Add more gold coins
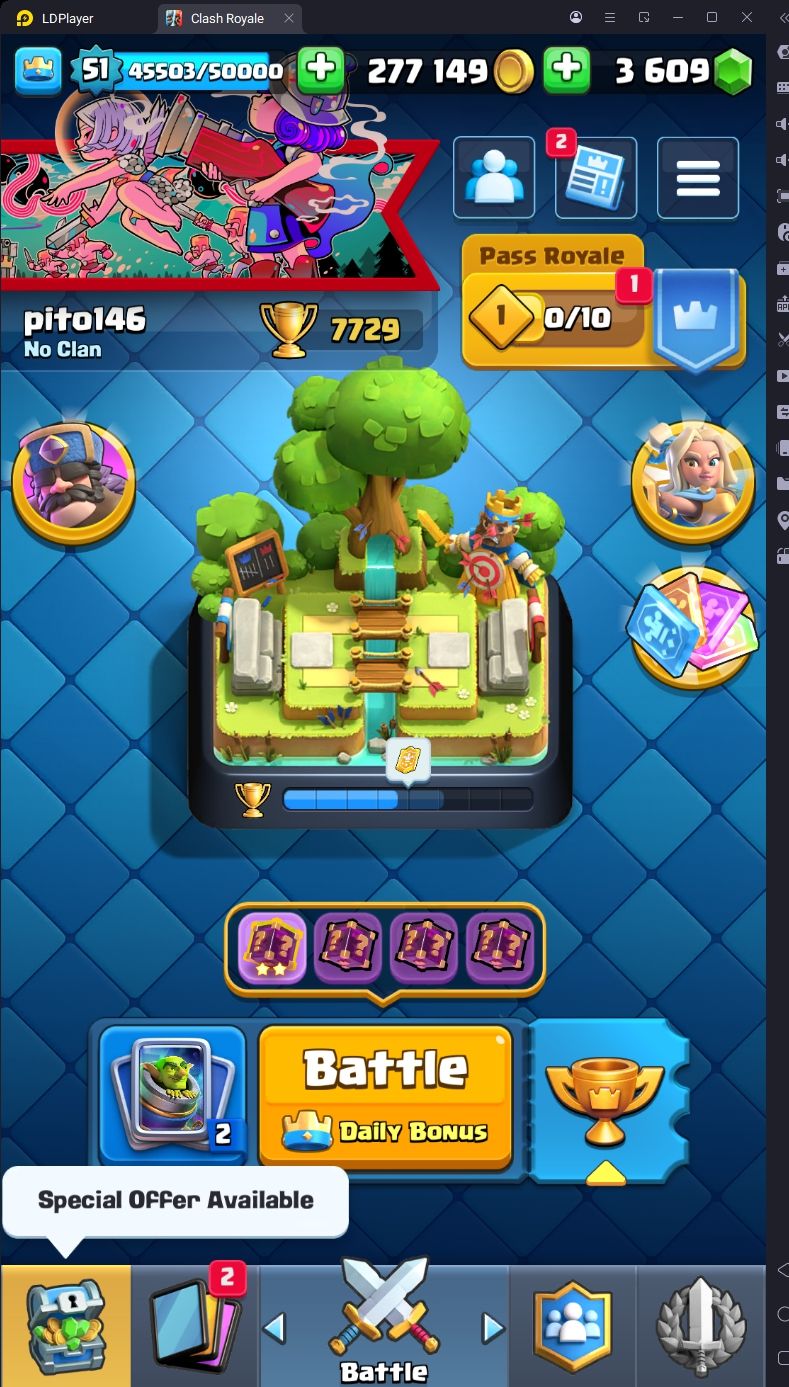Viewport: 789px width, 1387px height. point(566,70)
